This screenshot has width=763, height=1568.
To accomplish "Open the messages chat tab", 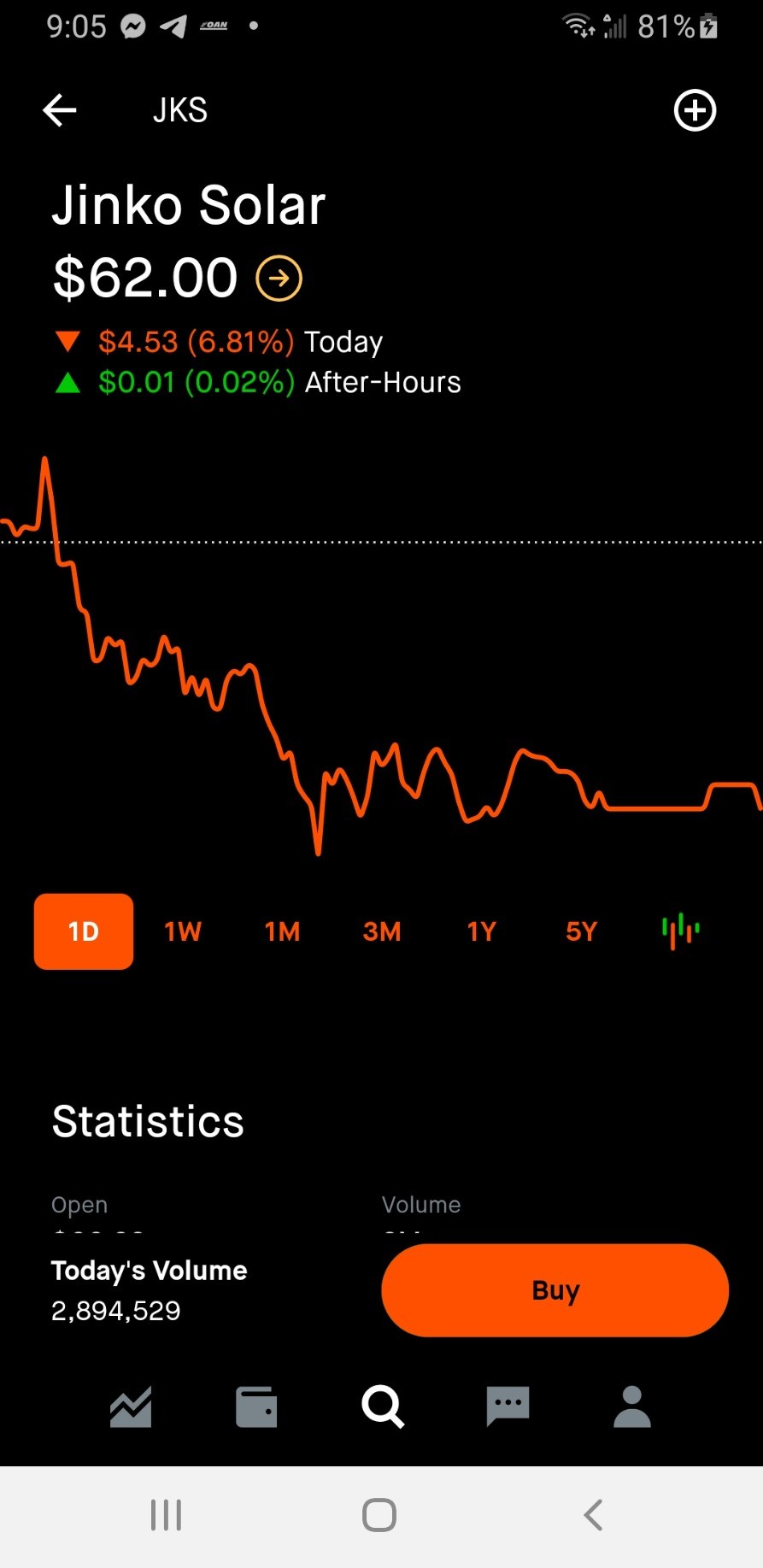I will (x=508, y=1407).
